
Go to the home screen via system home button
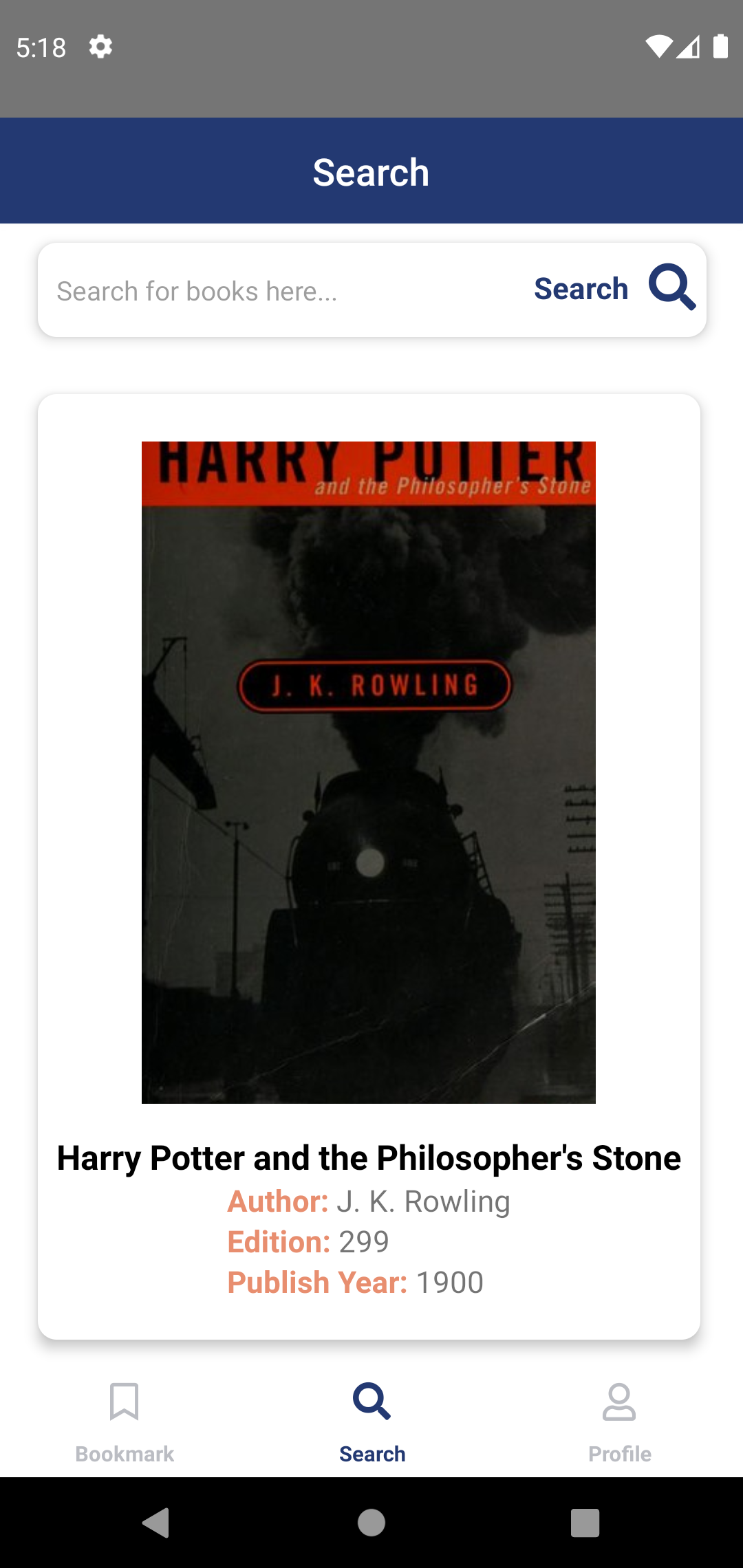(x=371, y=1523)
